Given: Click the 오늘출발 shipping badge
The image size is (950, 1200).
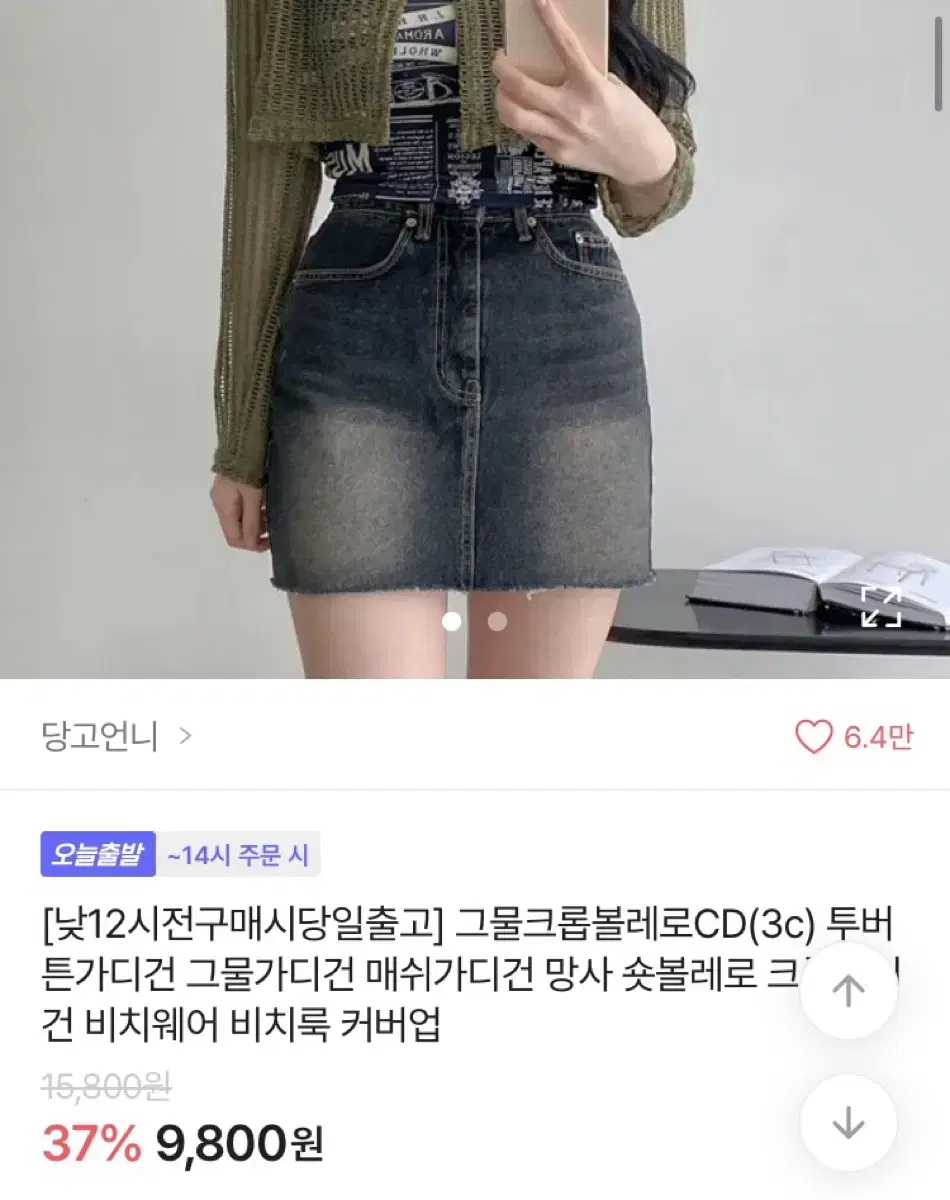Looking at the screenshot, I should pyautogui.click(x=97, y=854).
